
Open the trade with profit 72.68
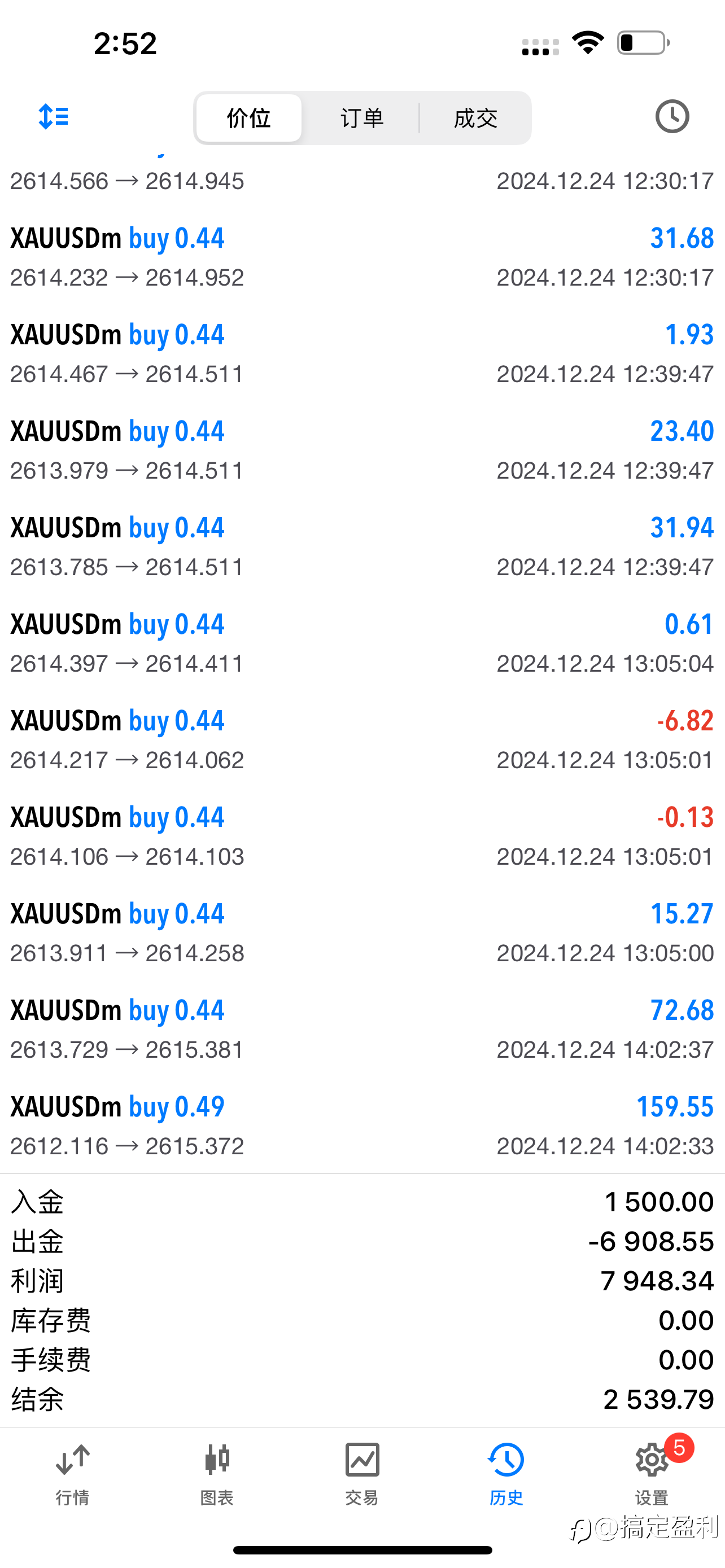point(362,1030)
